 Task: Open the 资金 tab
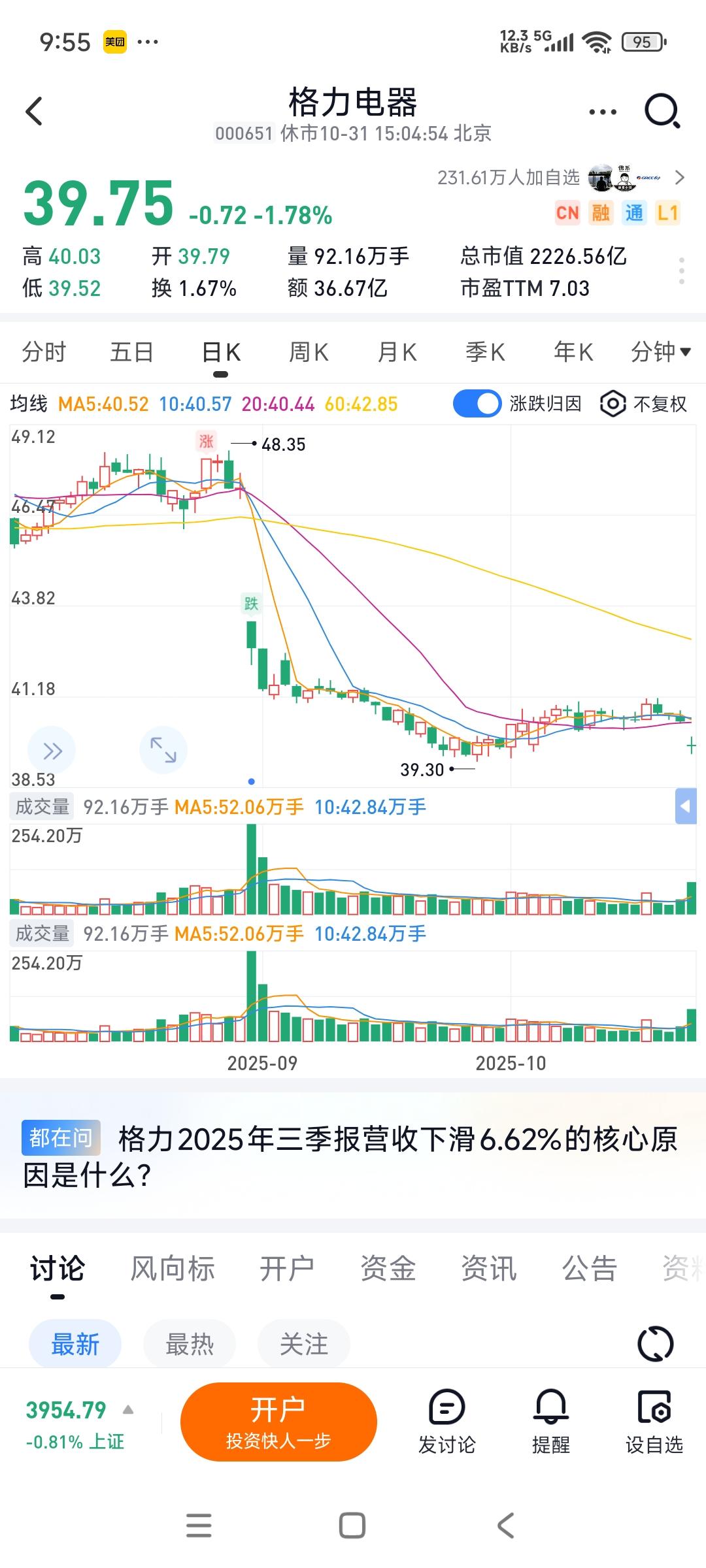point(388,1269)
